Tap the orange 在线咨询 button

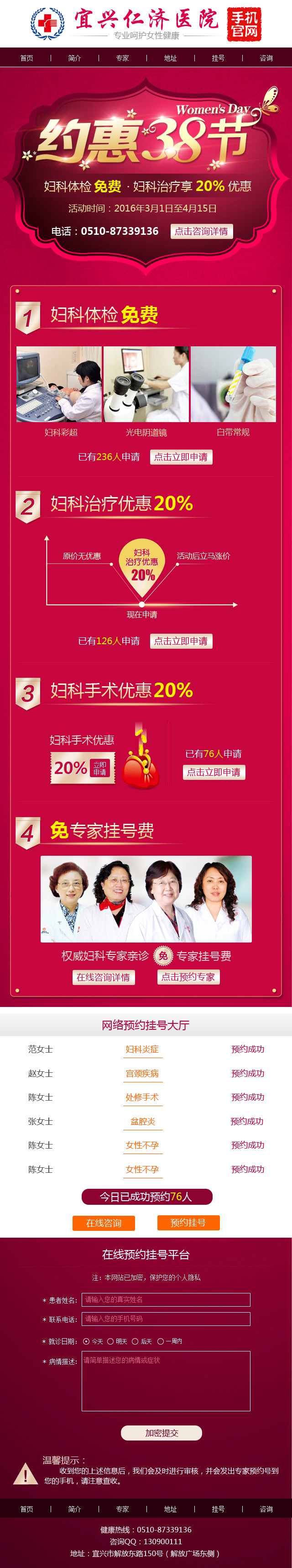click(x=104, y=1223)
